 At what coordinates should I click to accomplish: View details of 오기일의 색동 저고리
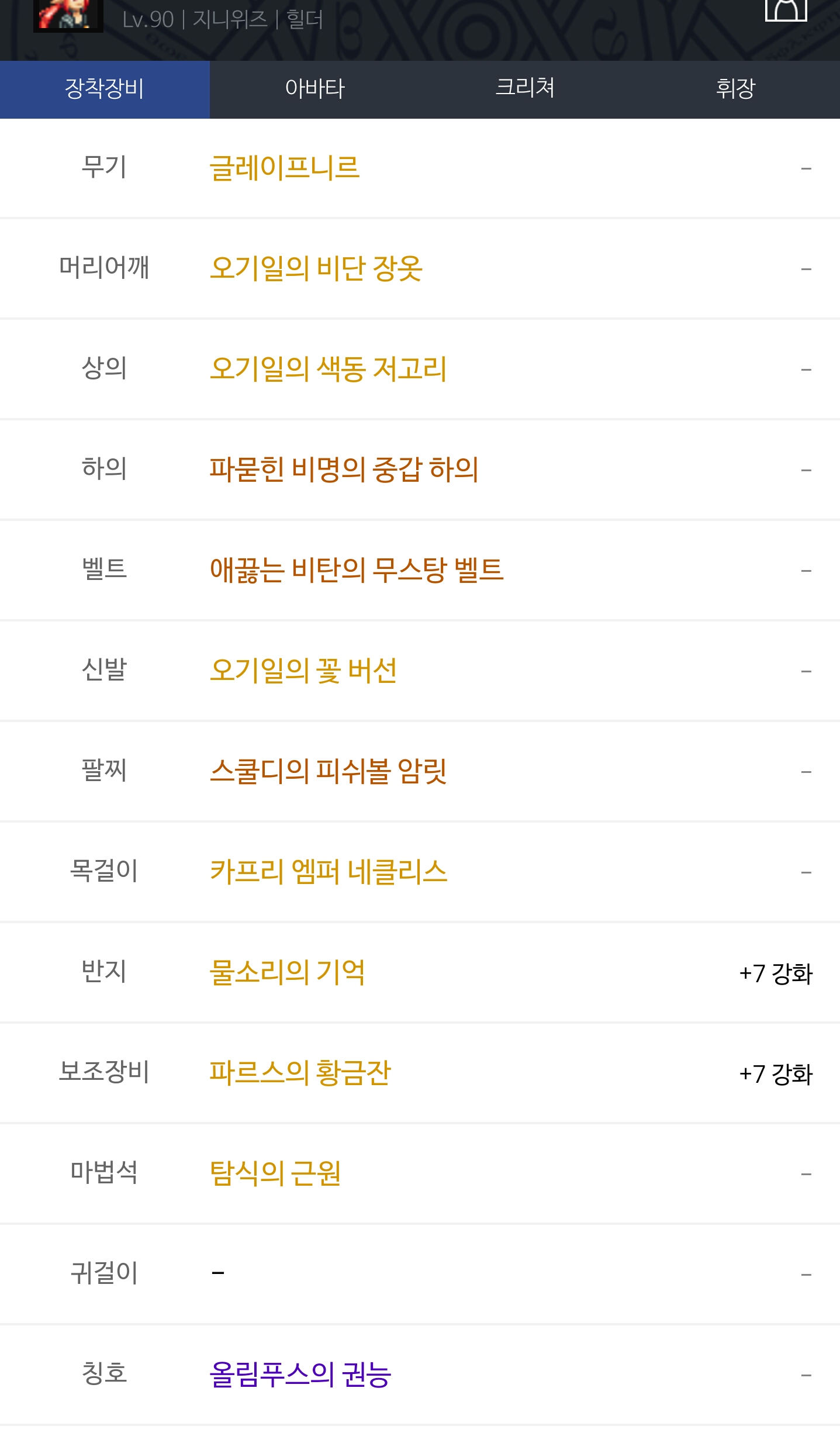click(328, 370)
